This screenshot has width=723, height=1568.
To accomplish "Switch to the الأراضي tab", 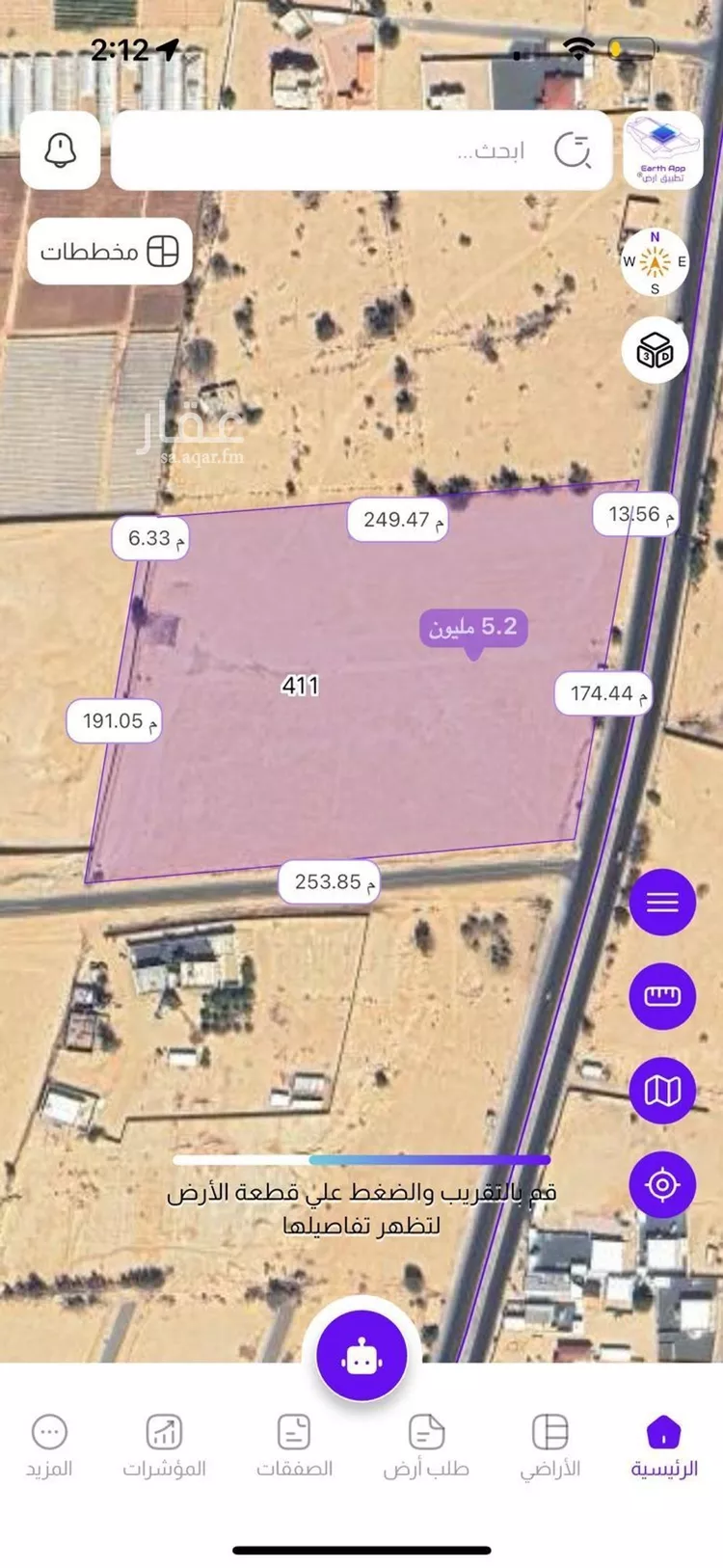I will coord(550,1446).
